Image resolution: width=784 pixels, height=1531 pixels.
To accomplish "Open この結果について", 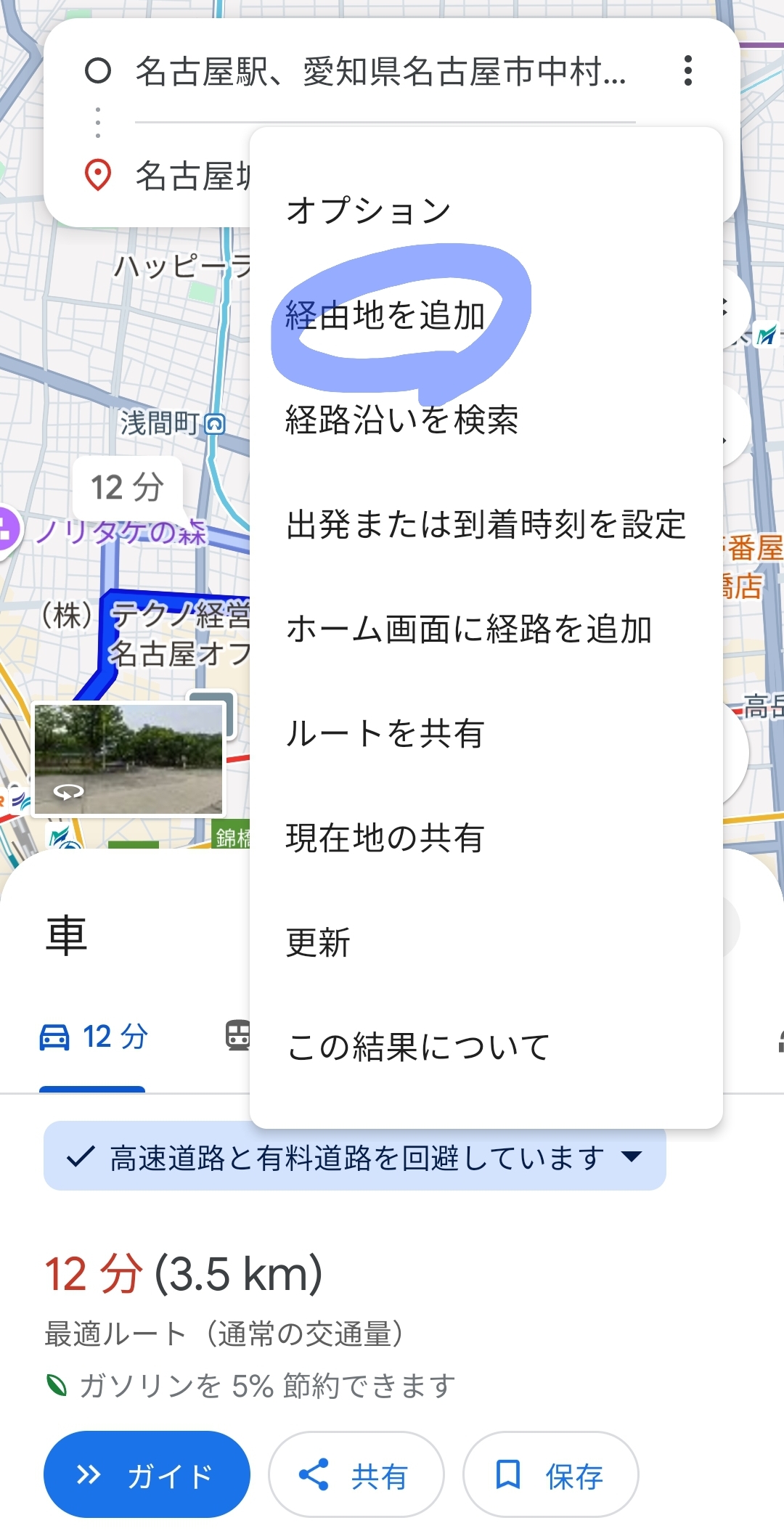I will [418, 1048].
